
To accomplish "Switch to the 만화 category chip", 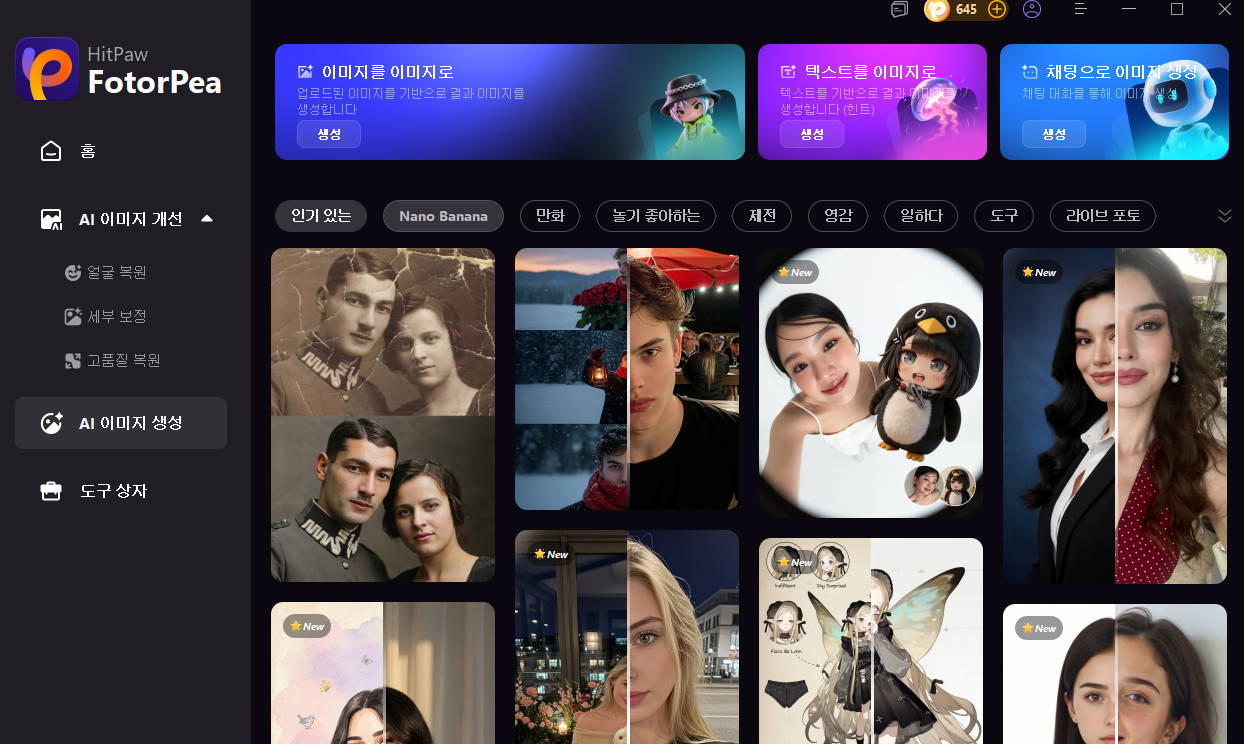I will [550, 216].
